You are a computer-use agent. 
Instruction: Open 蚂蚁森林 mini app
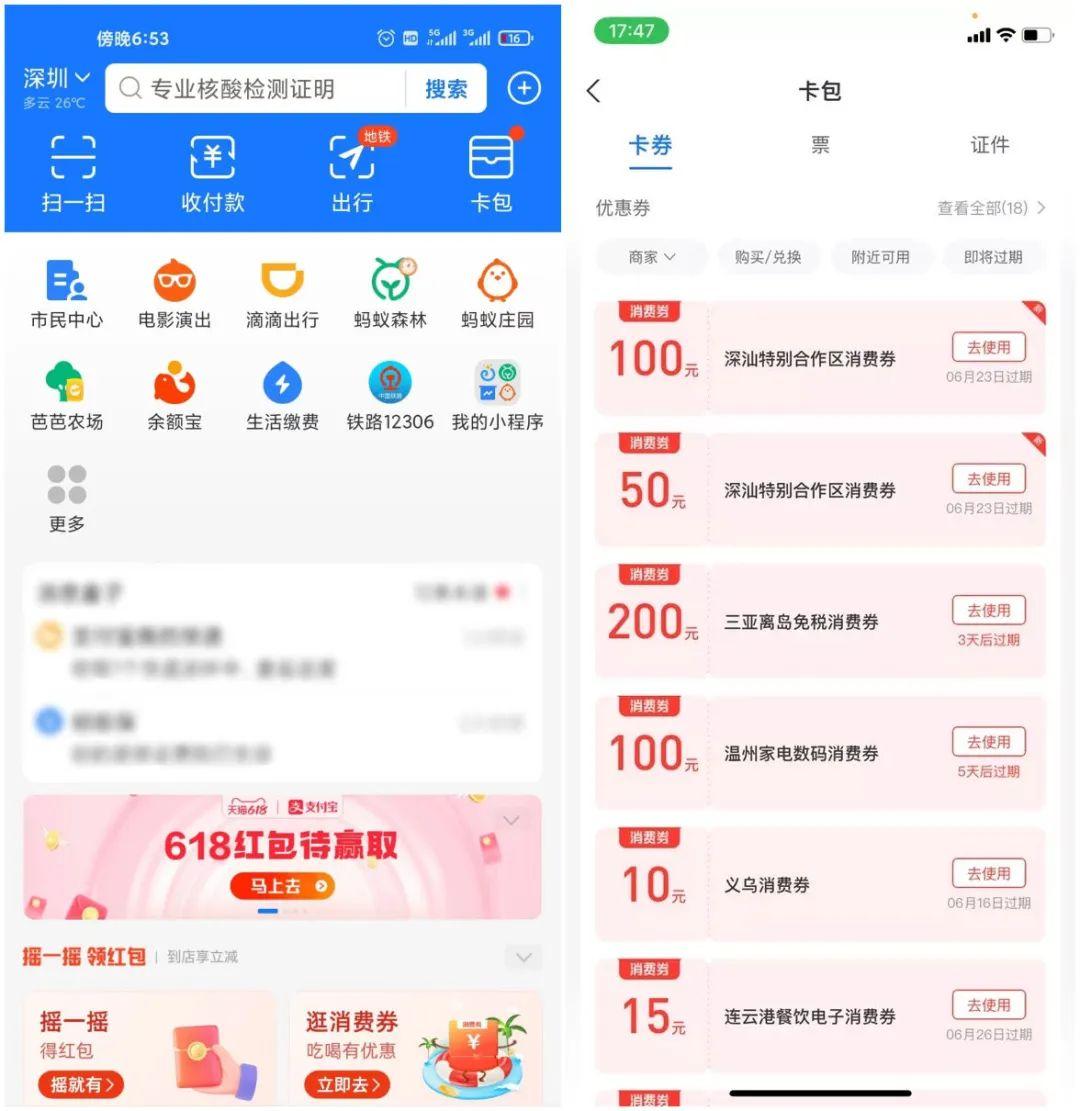click(390, 293)
